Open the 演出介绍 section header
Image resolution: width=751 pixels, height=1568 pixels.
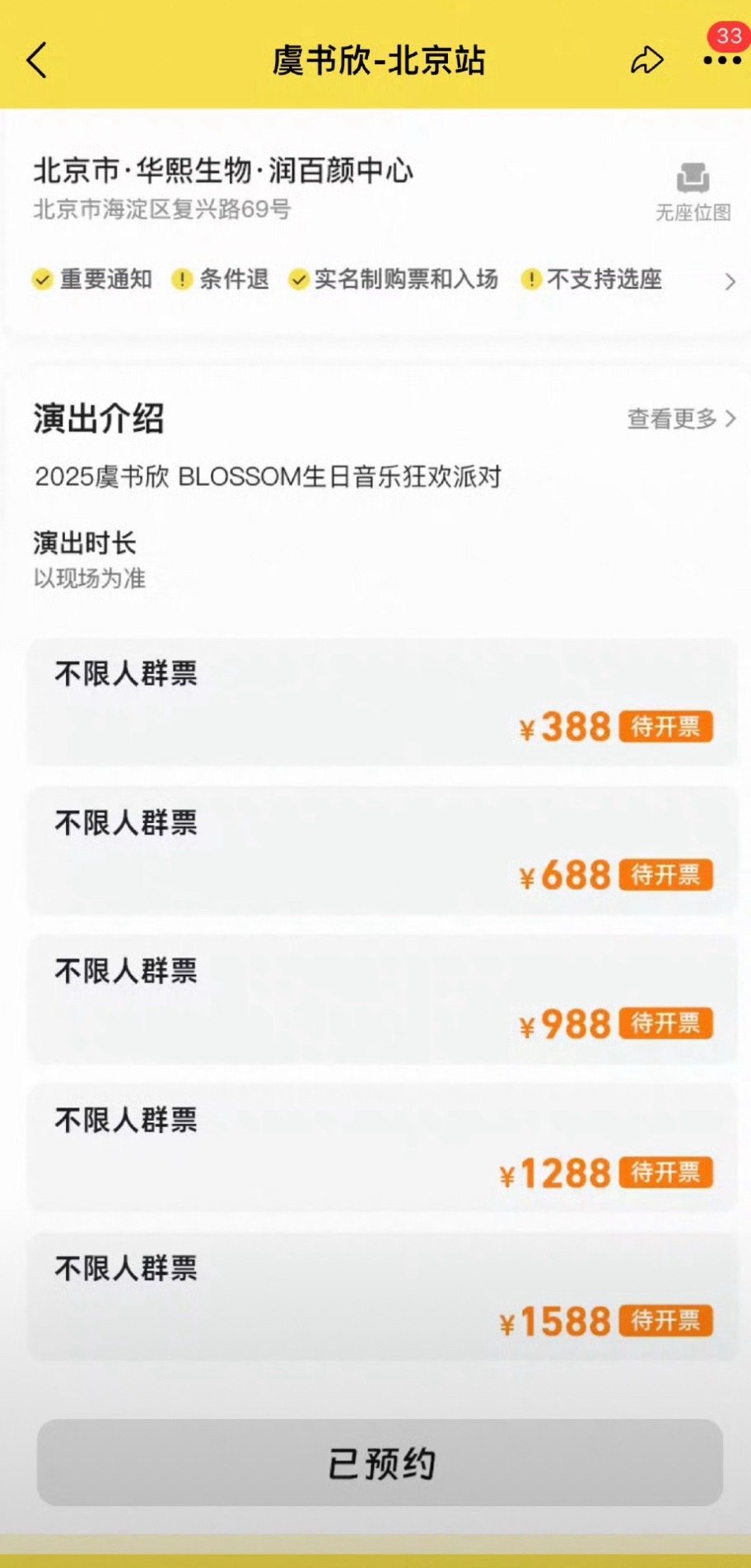pyautogui.click(x=99, y=419)
